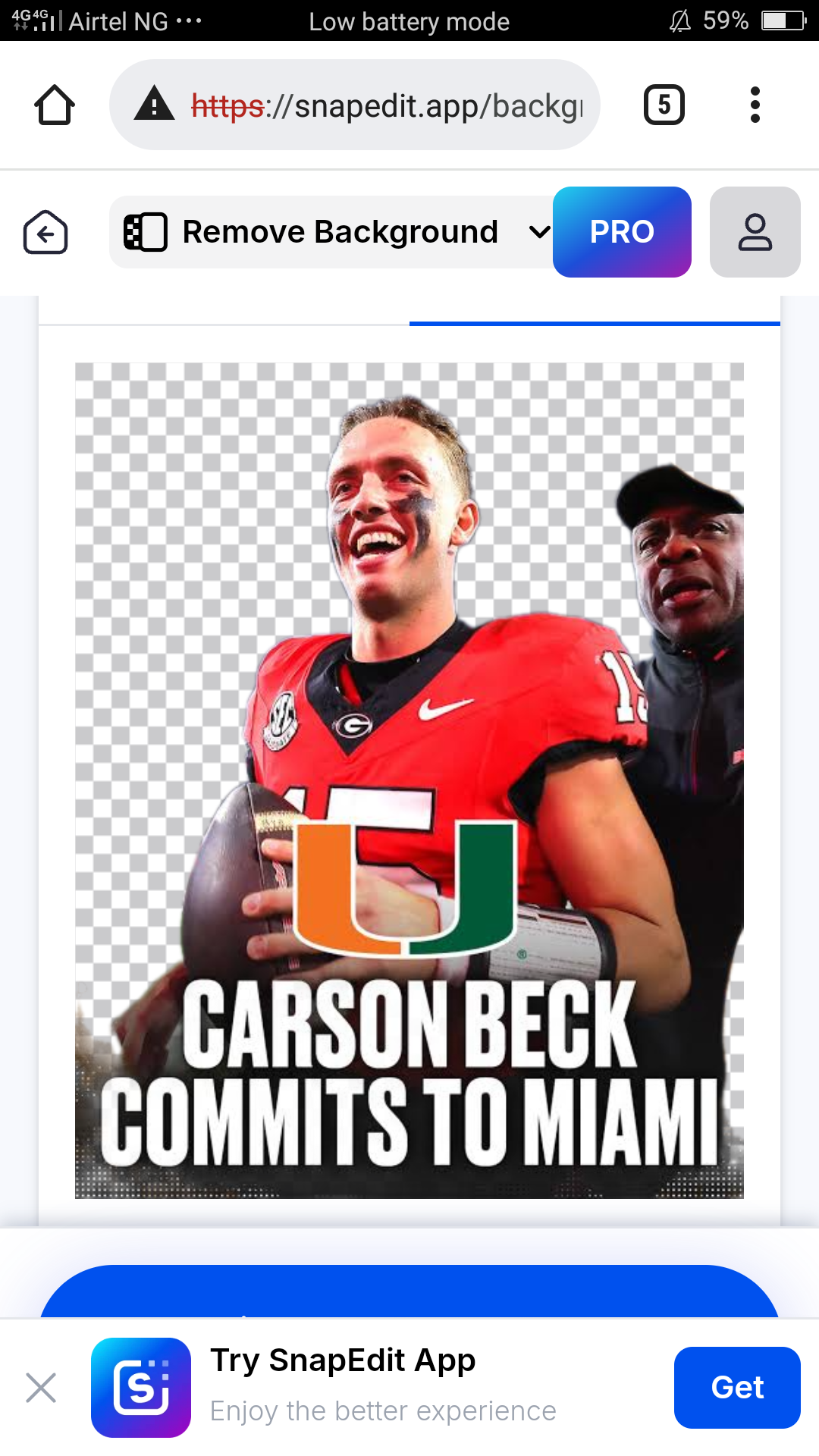Tap the big blue button below the image
This screenshot has width=819, height=1456.
[x=409, y=1292]
